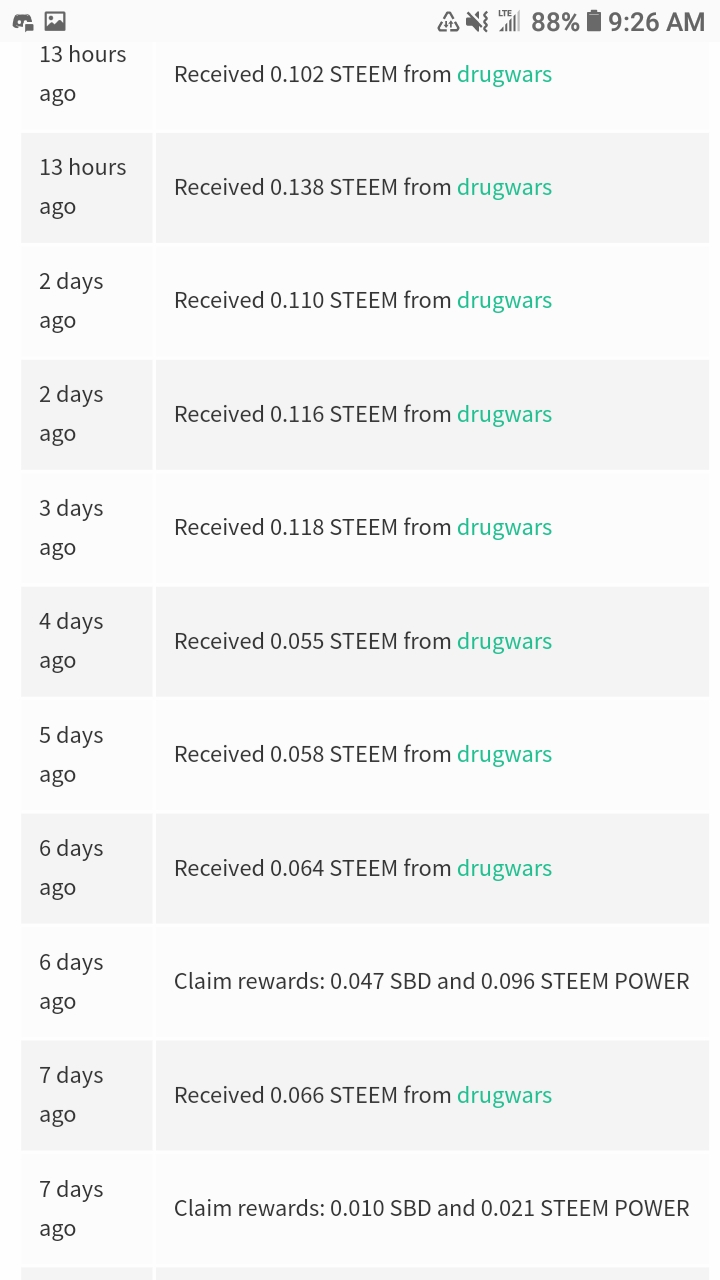Open drugwars link beside 0.118 STEEM
Screen dimensions: 720x1280
pos(504,527)
